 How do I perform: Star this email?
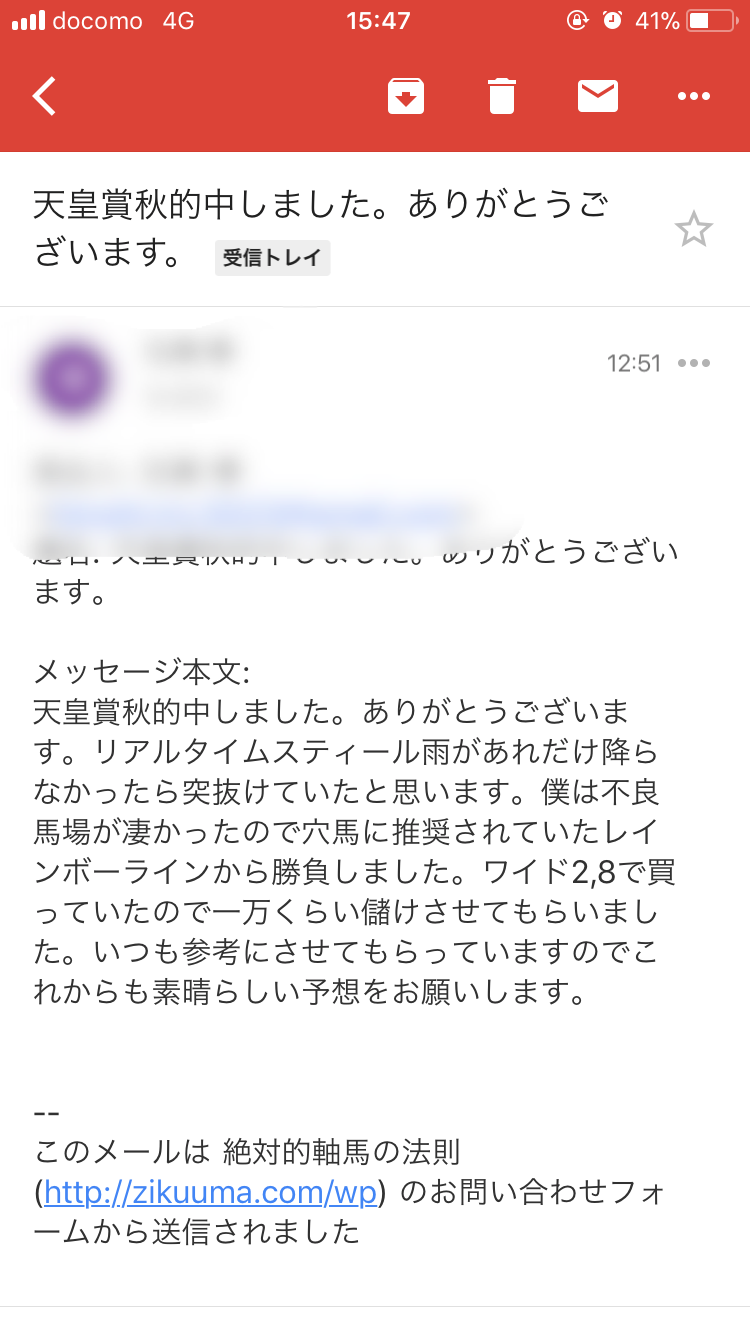(x=693, y=230)
